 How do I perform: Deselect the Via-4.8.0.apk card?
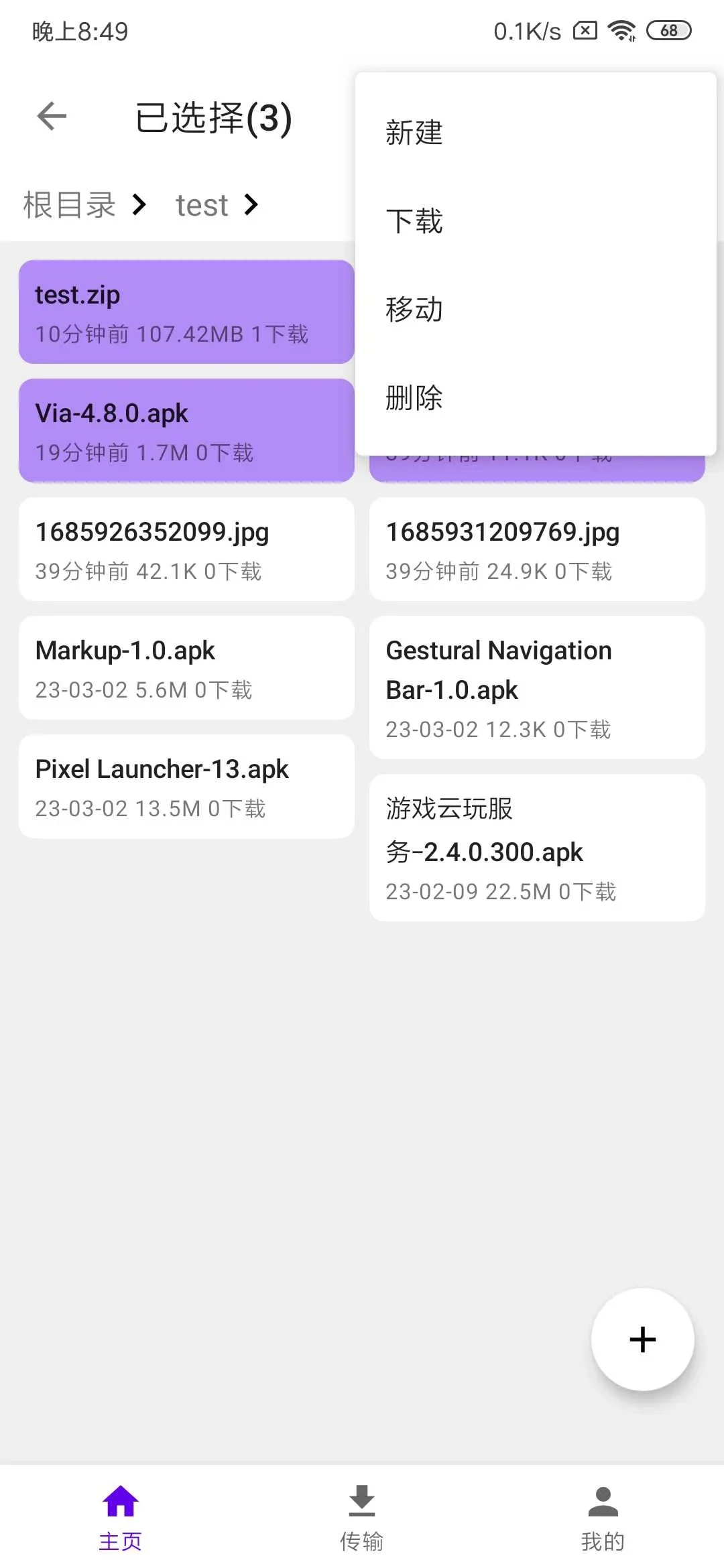coord(186,430)
